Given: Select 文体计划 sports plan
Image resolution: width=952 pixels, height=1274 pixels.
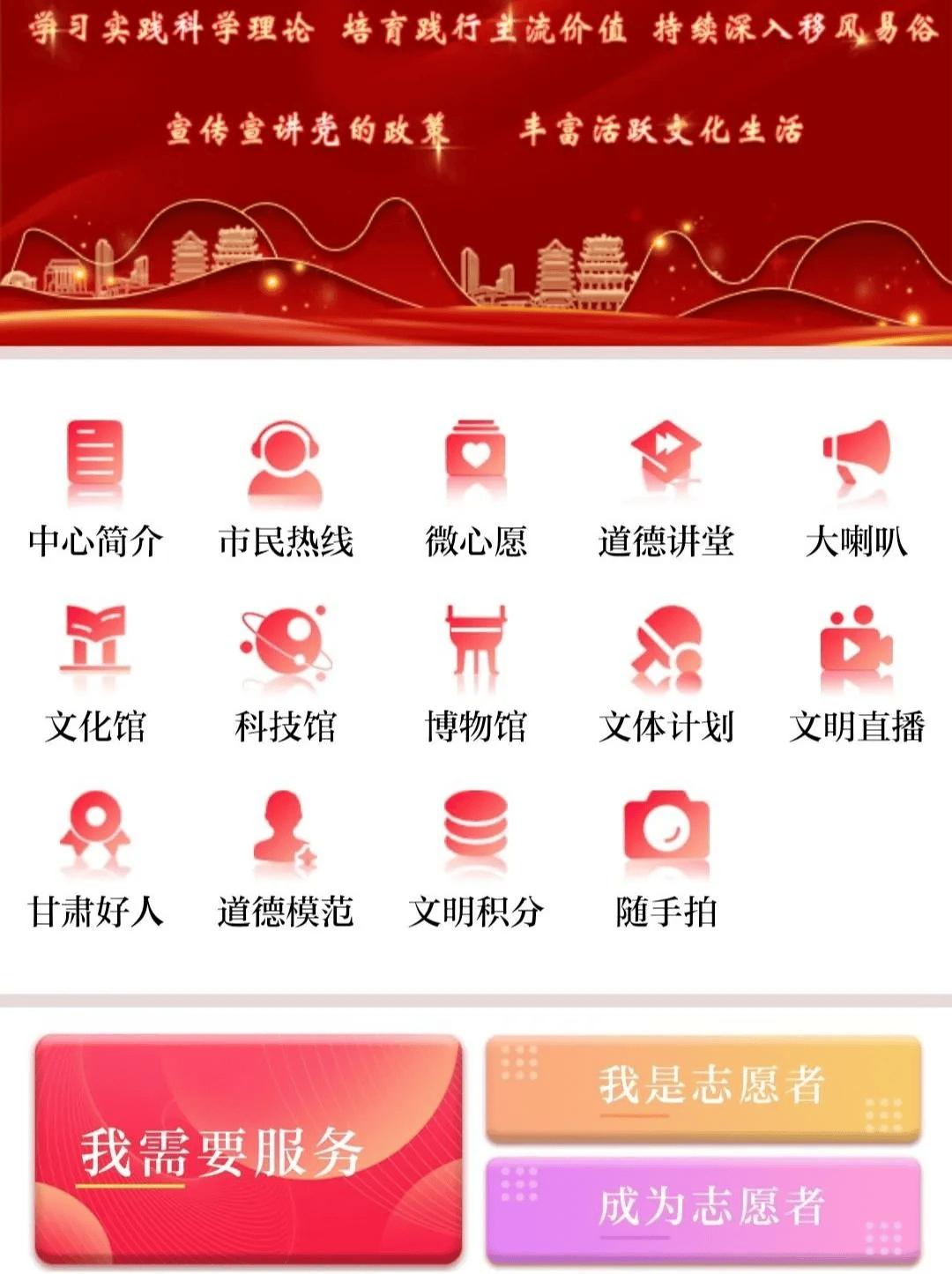Looking at the screenshot, I should click(x=666, y=673).
